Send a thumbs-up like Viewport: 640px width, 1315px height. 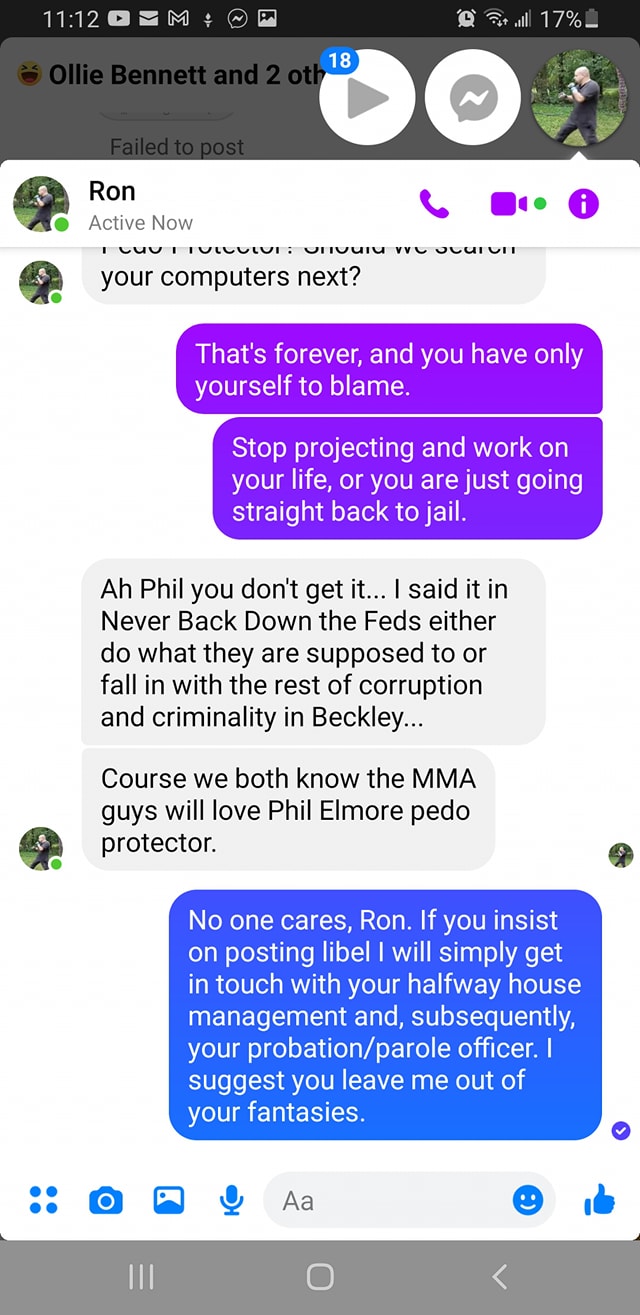(599, 1199)
